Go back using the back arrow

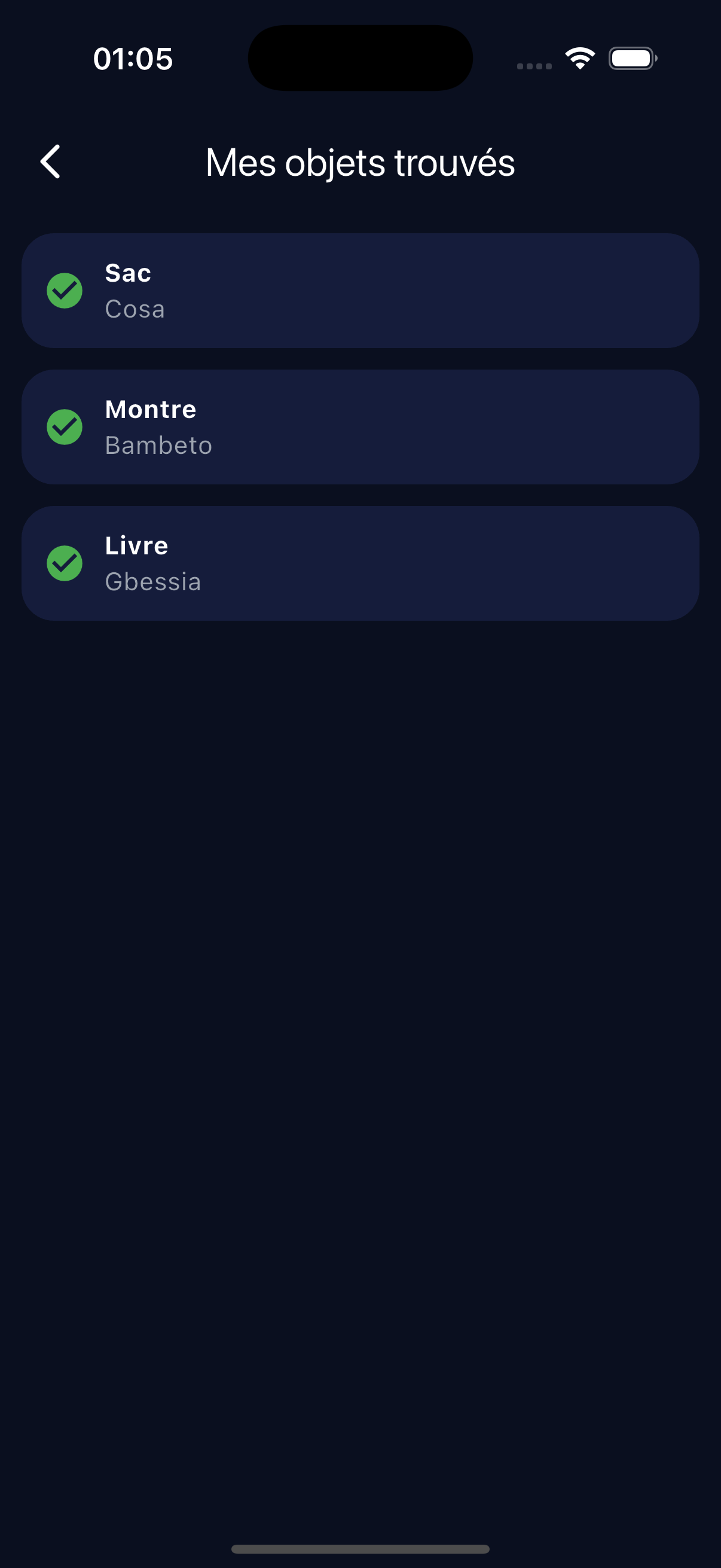pos(50,162)
